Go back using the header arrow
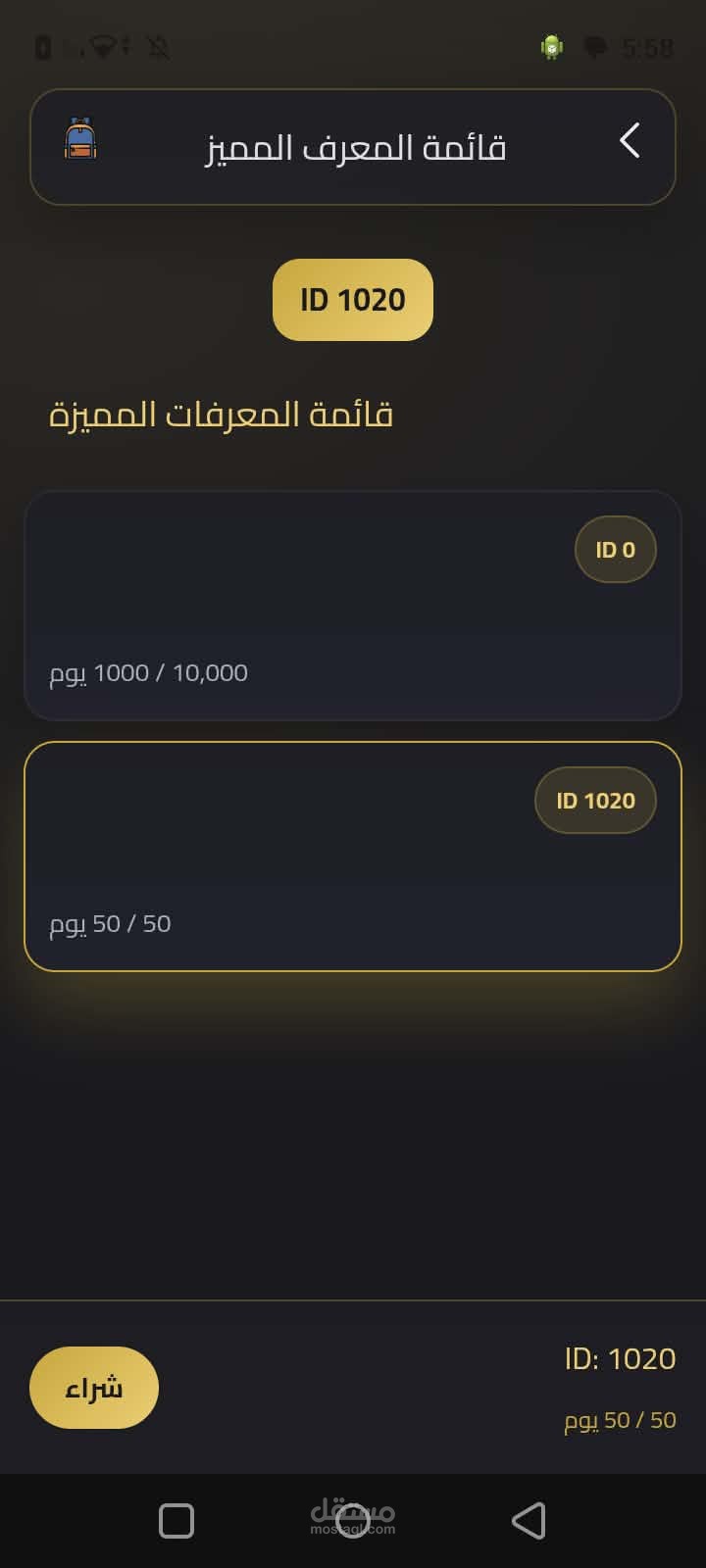 tap(630, 141)
